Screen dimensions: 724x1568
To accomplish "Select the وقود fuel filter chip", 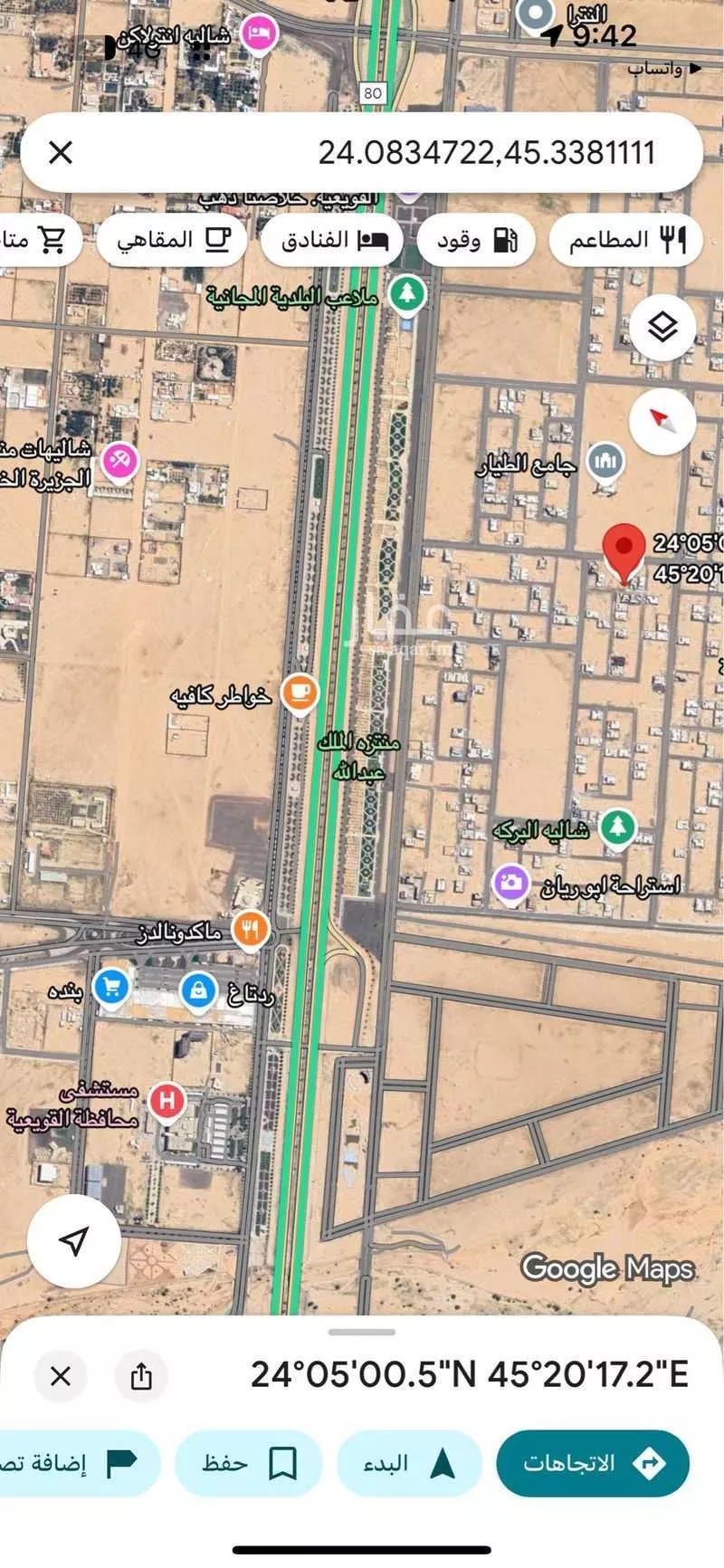I will click(477, 240).
